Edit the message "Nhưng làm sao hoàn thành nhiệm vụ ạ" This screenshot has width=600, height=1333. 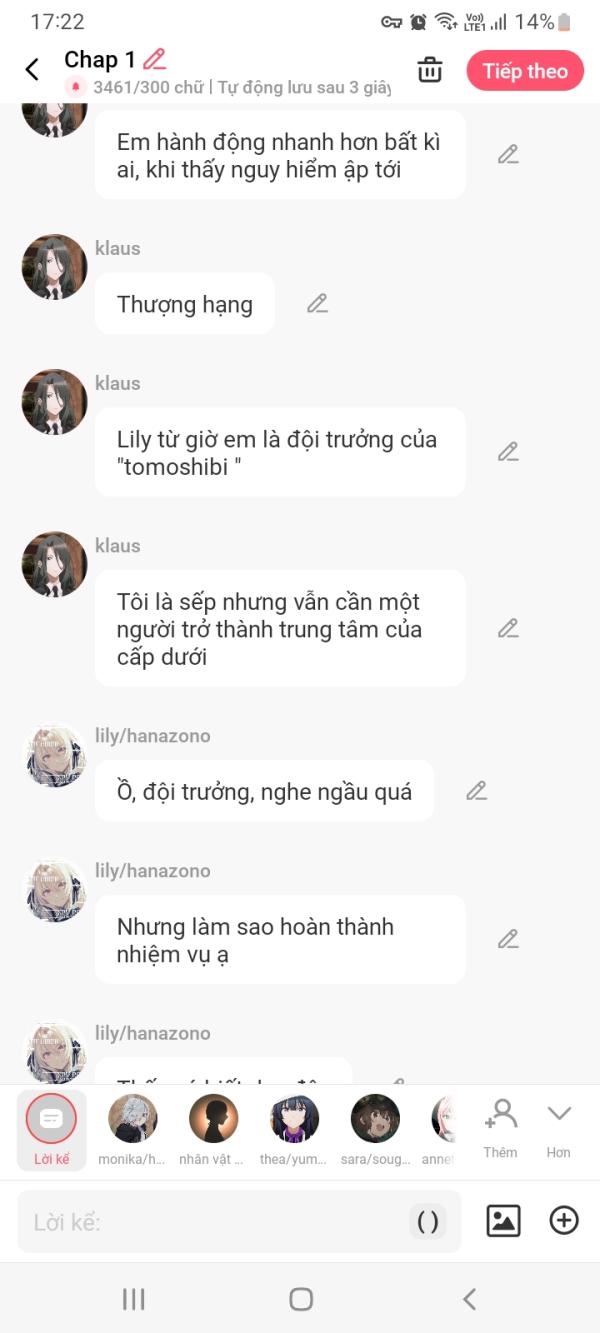point(508,939)
